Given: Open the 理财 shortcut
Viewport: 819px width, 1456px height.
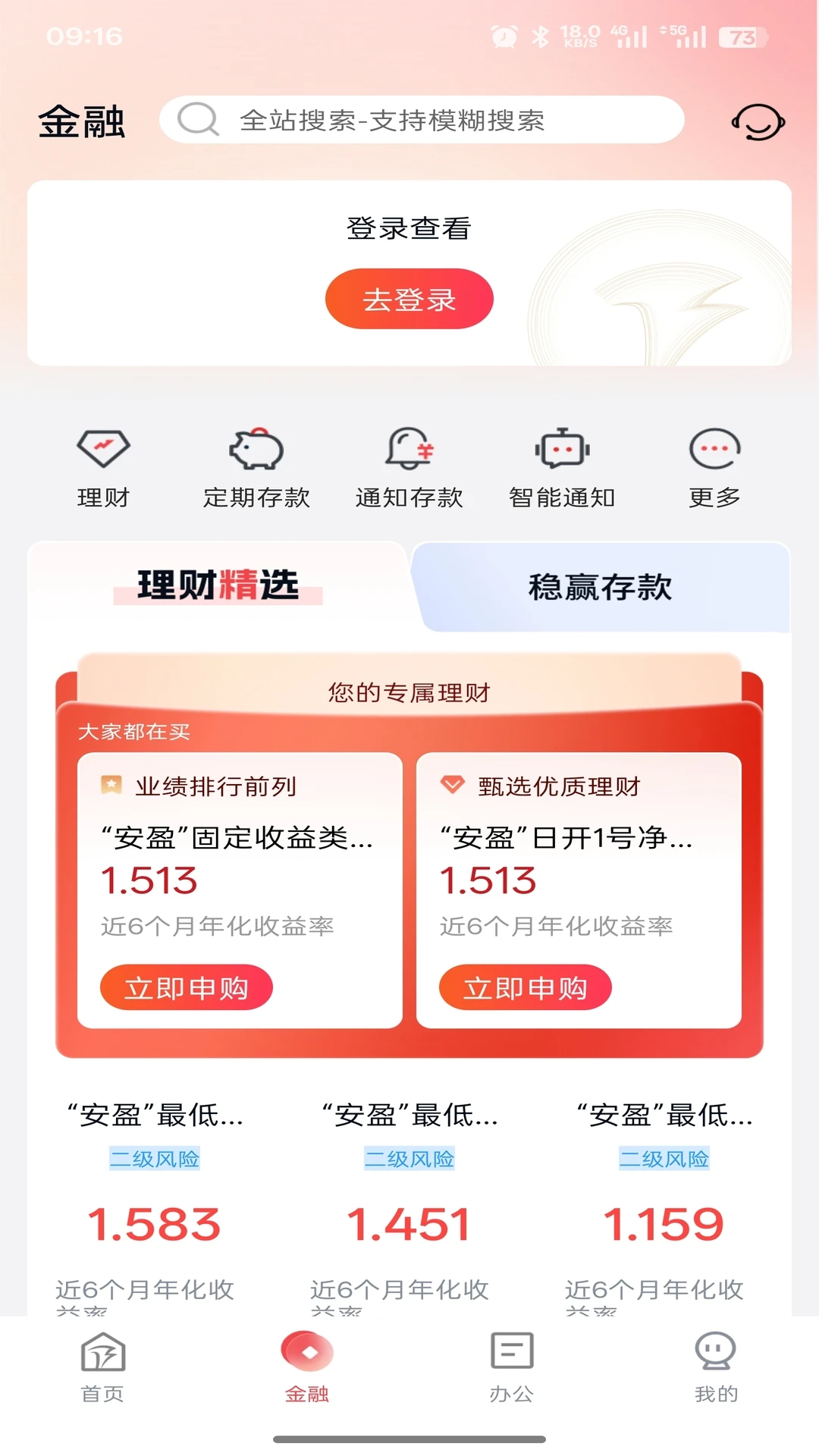Looking at the screenshot, I should click(x=104, y=466).
